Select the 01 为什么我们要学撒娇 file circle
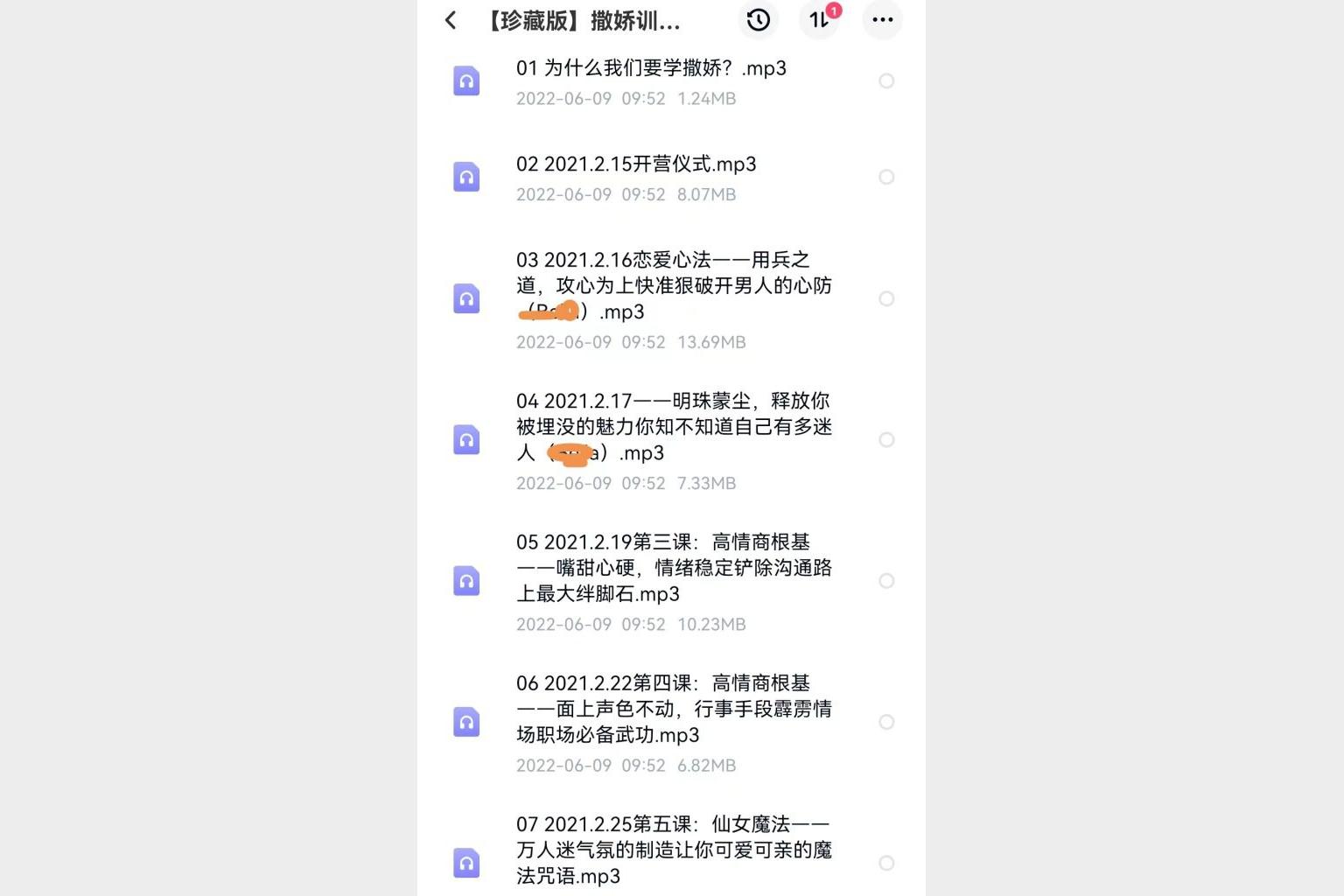This screenshot has height=896, width=1344. click(x=886, y=81)
